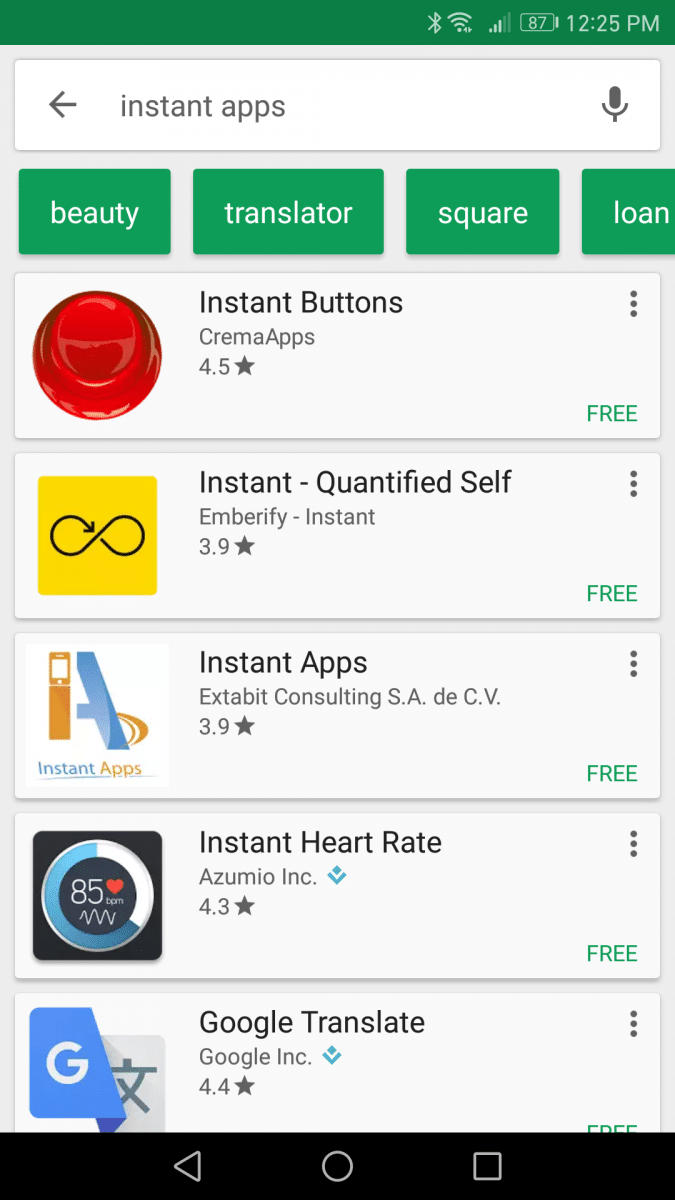The width and height of the screenshot is (675, 1200).
Task: Open overflow menu for Instant Heart Rate
Action: (x=633, y=844)
